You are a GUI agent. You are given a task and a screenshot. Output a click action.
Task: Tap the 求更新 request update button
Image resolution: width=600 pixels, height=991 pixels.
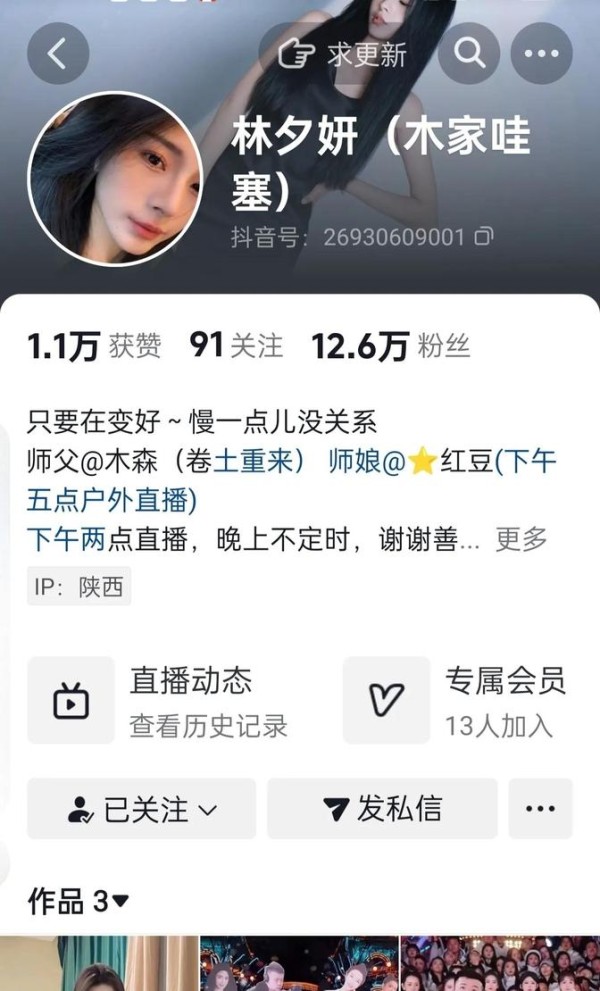[343, 54]
